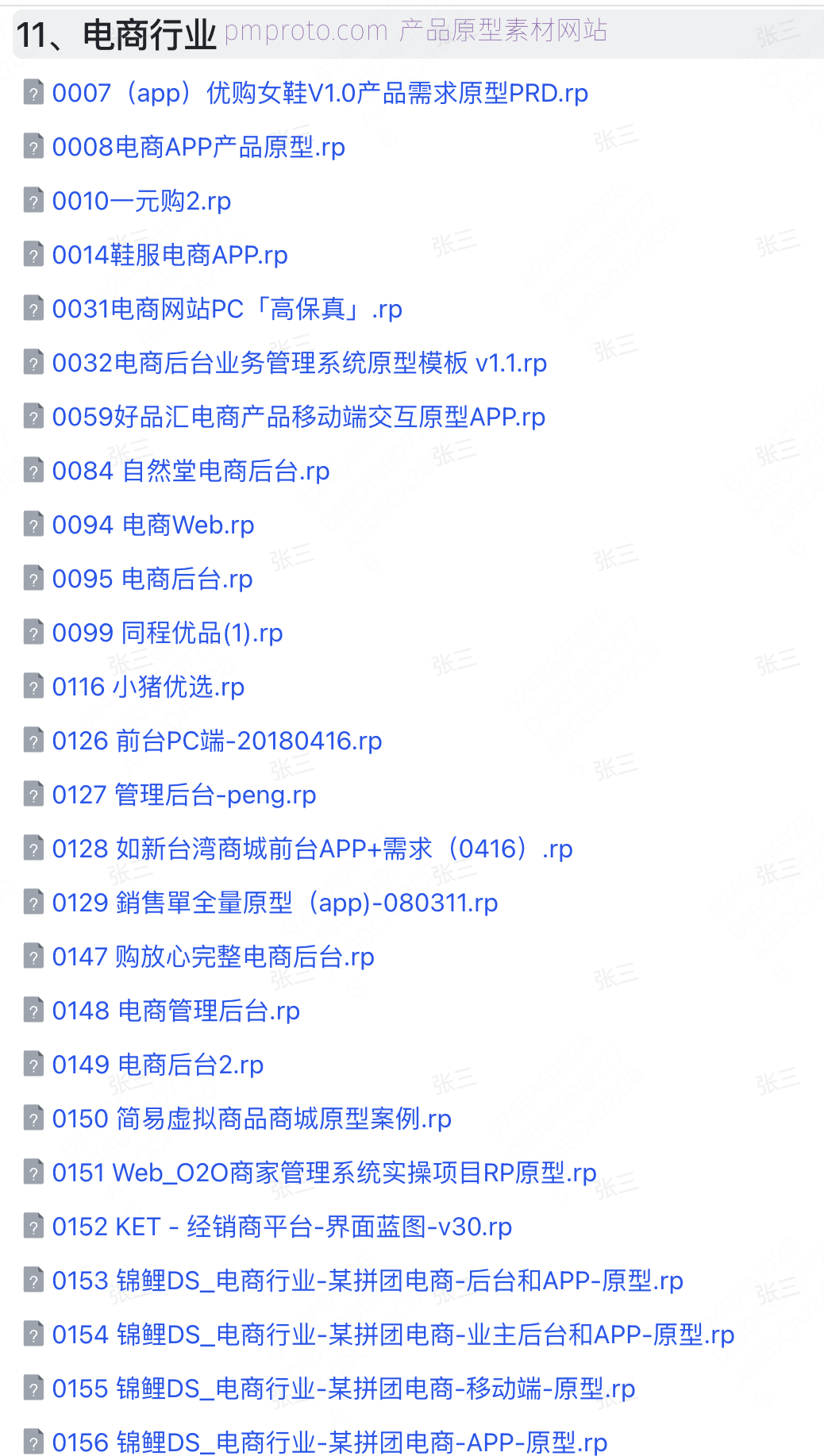Open 0126 前台PC端-20180416.rp
Image resolution: width=824 pixels, height=1456 pixels.
[217, 741]
